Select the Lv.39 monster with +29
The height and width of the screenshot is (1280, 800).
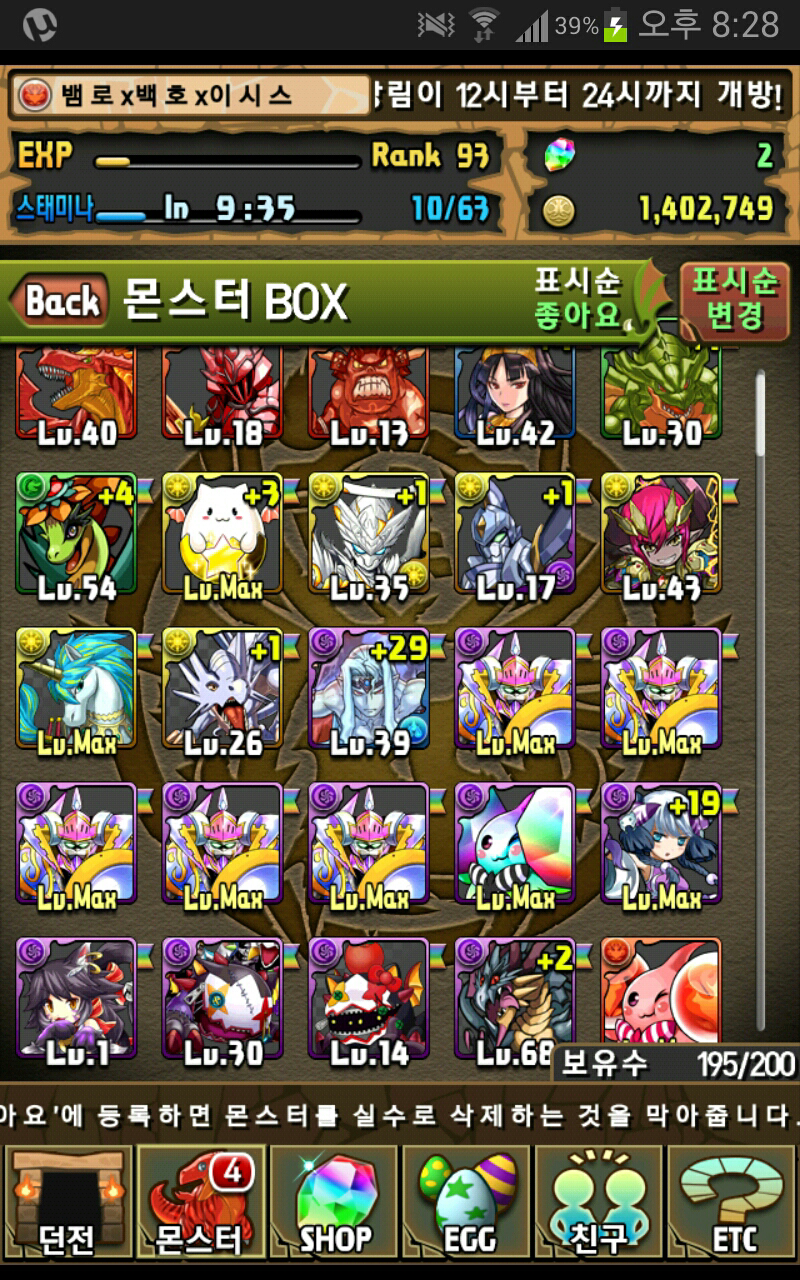[368, 690]
